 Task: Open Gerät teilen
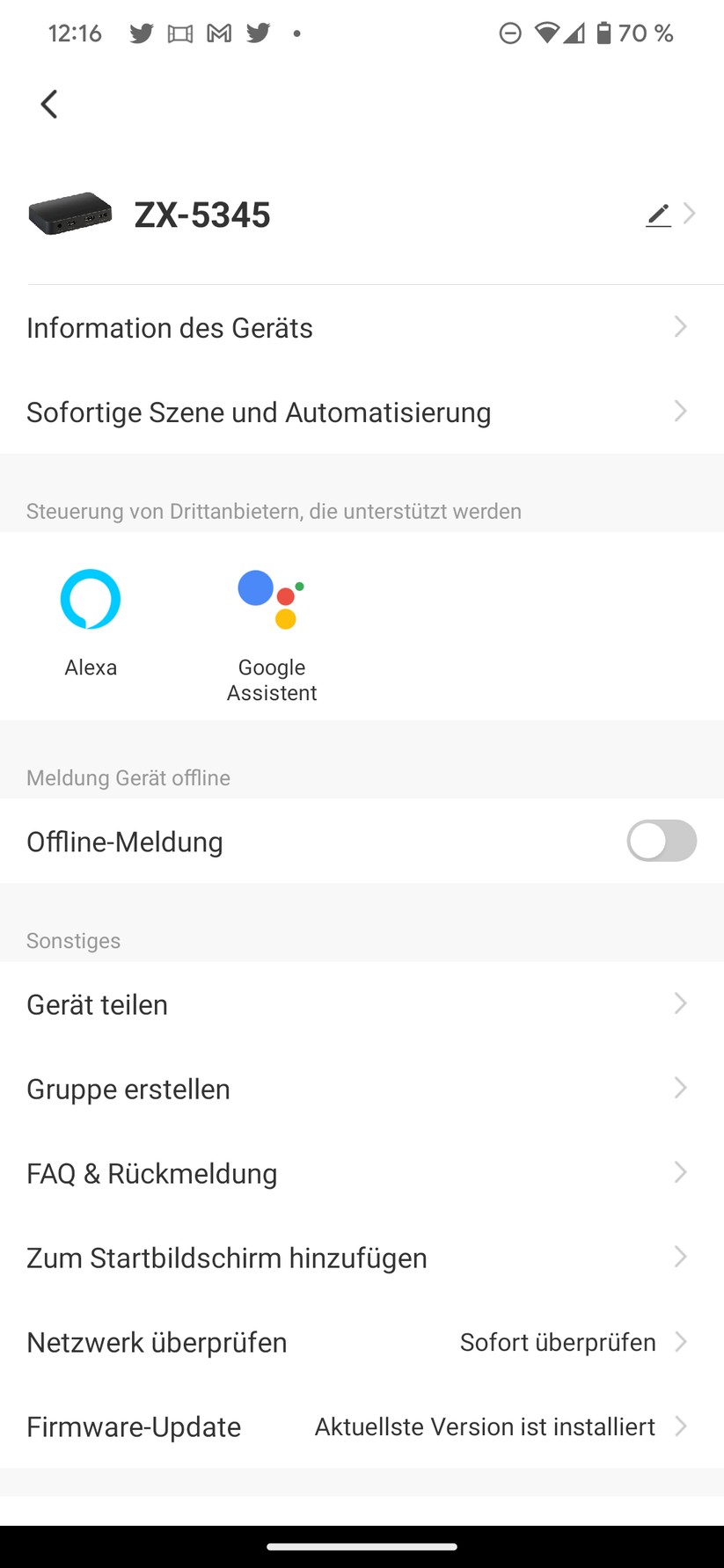(x=362, y=1003)
